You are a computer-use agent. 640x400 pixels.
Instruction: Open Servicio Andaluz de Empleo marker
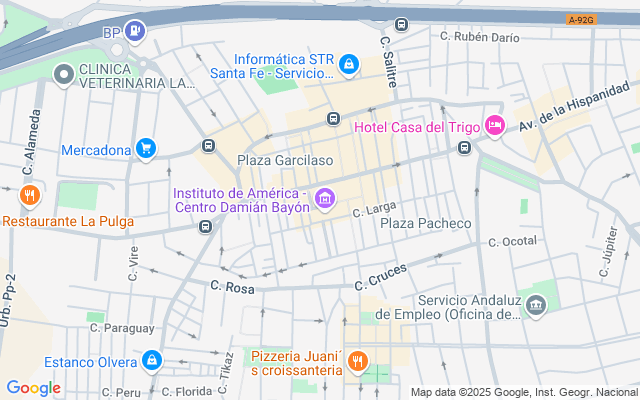pos(536,306)
